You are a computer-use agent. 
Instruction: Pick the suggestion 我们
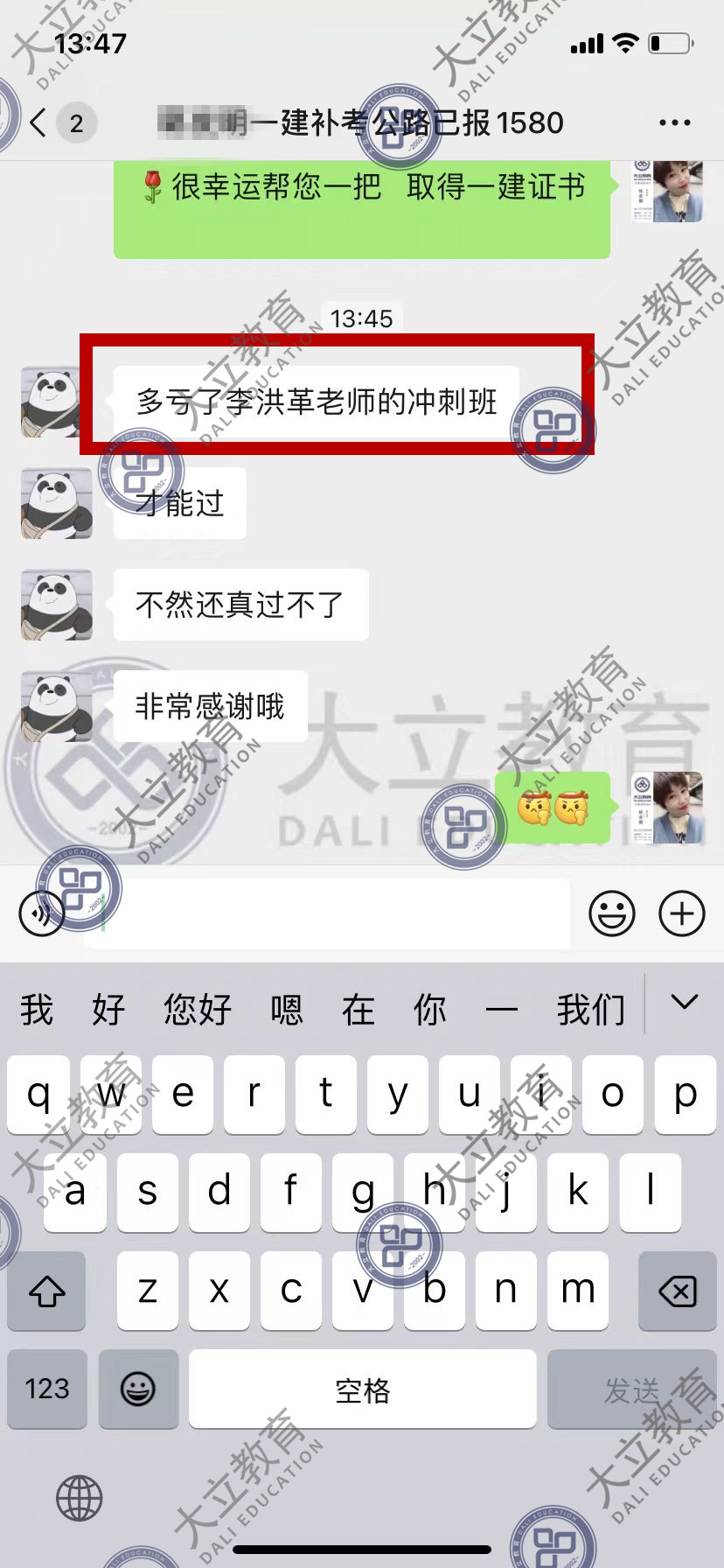point(591,1010)
